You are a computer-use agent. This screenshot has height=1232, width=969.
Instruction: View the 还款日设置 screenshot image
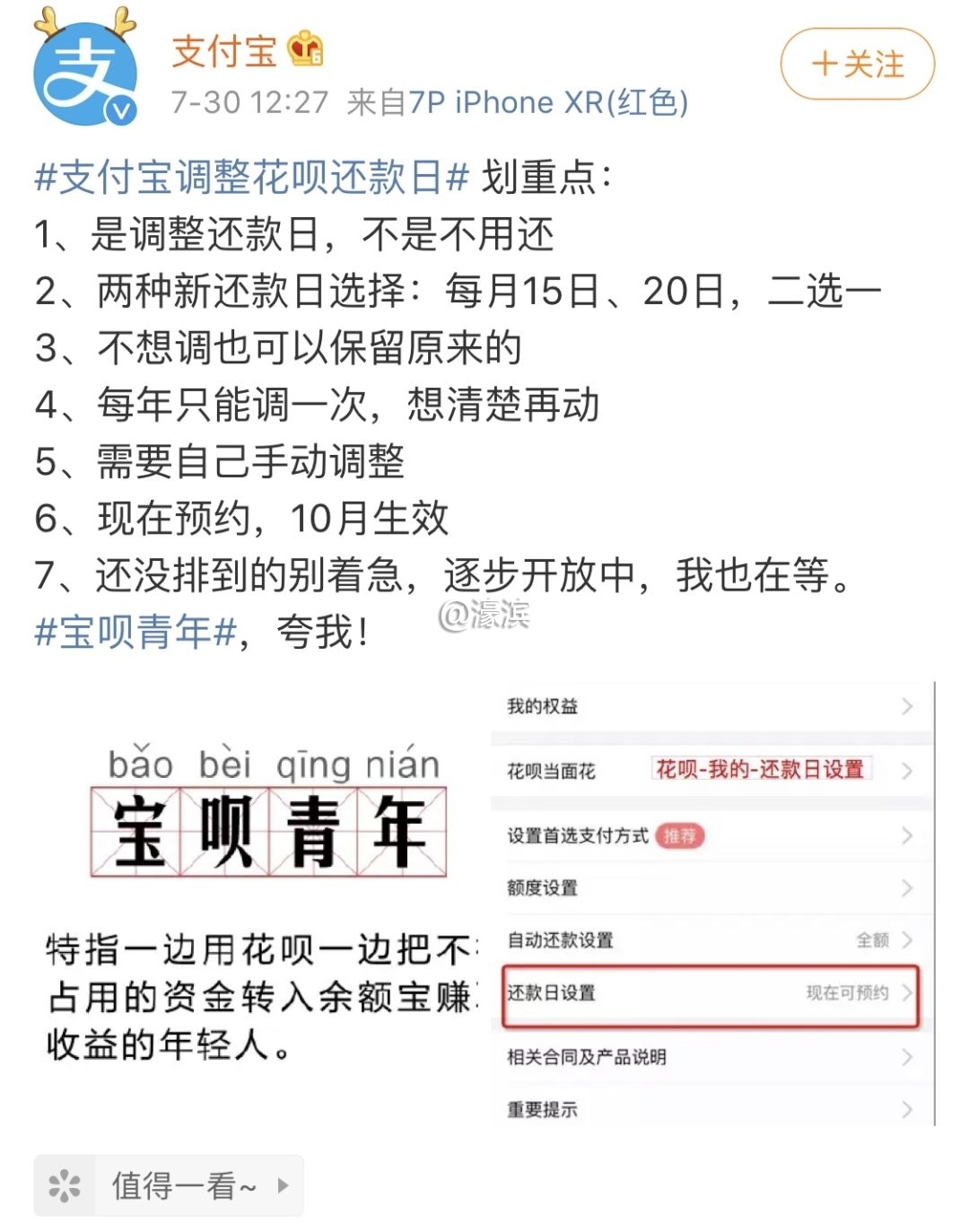(x=712, y=902)
